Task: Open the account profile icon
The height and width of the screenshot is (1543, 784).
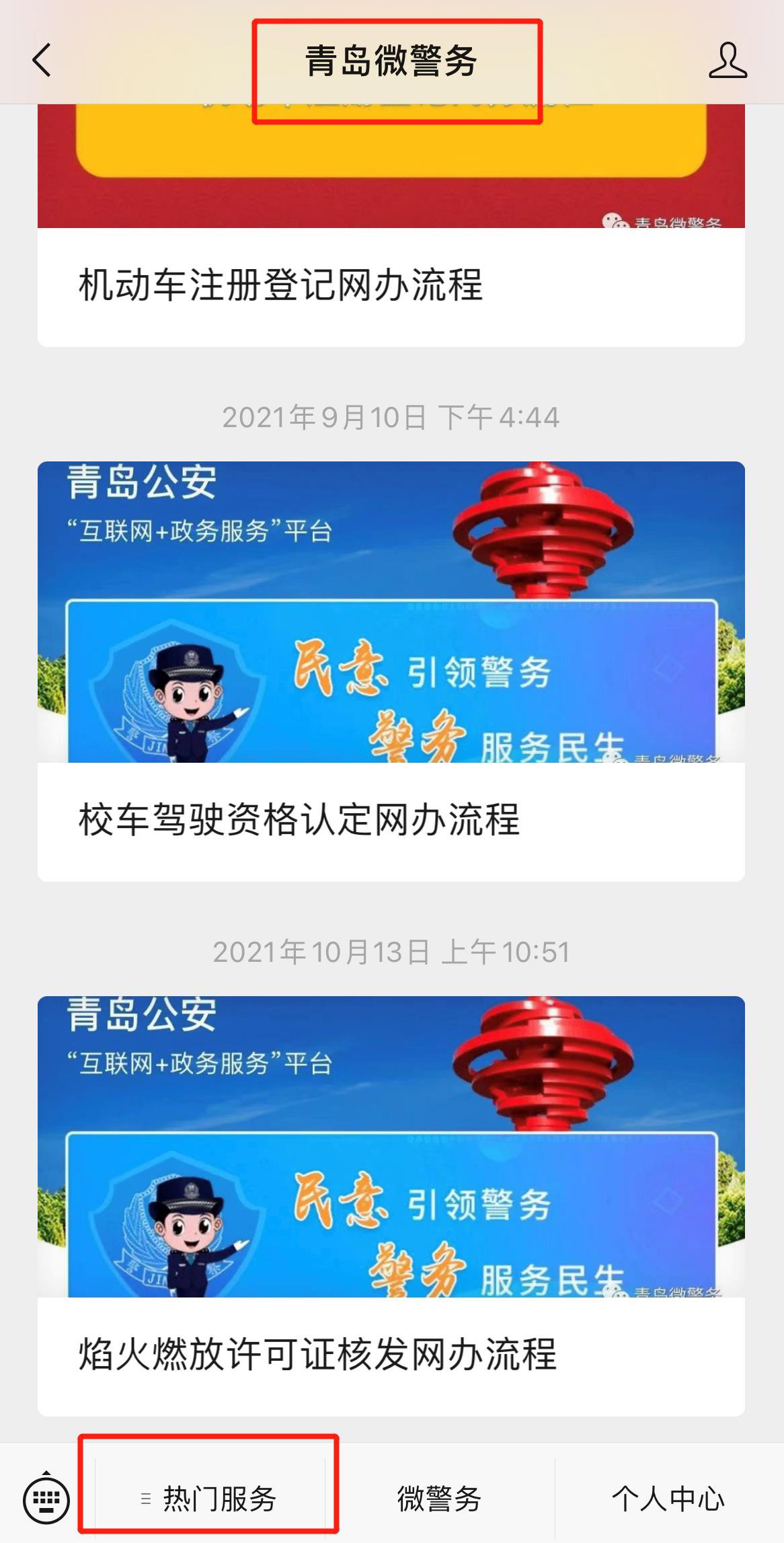Action: click(728, 61)
